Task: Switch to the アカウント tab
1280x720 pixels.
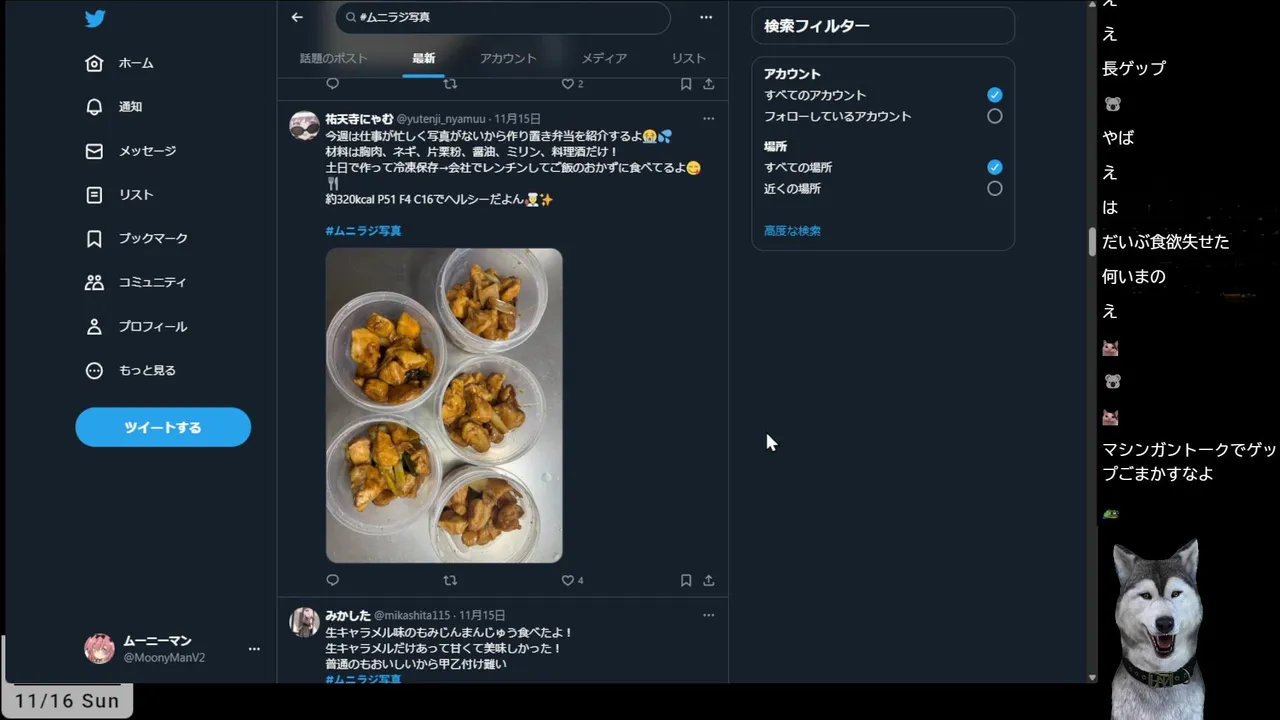Action: (x=508, y=58)
